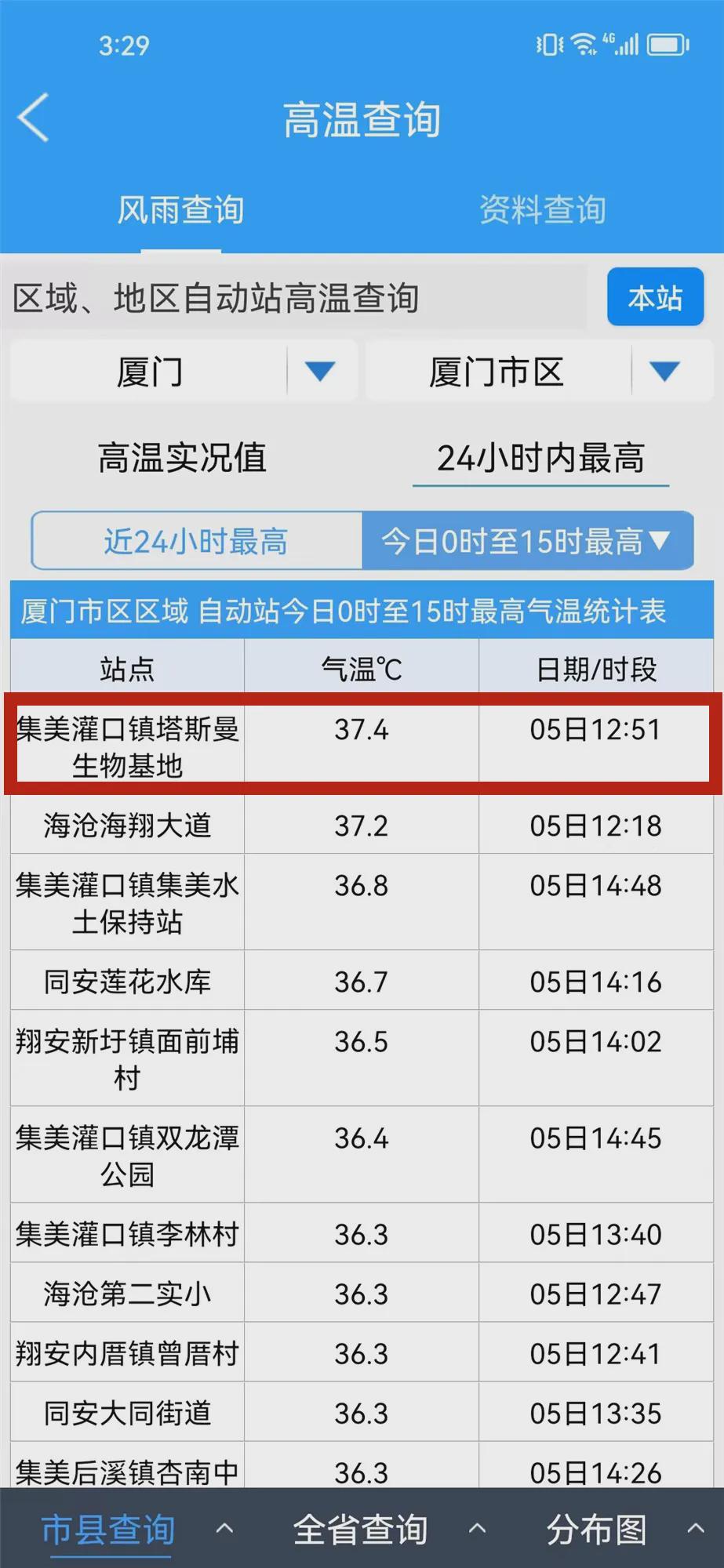
Task: Choose the 近24小时最高 option
Action: tap(196, 541)
